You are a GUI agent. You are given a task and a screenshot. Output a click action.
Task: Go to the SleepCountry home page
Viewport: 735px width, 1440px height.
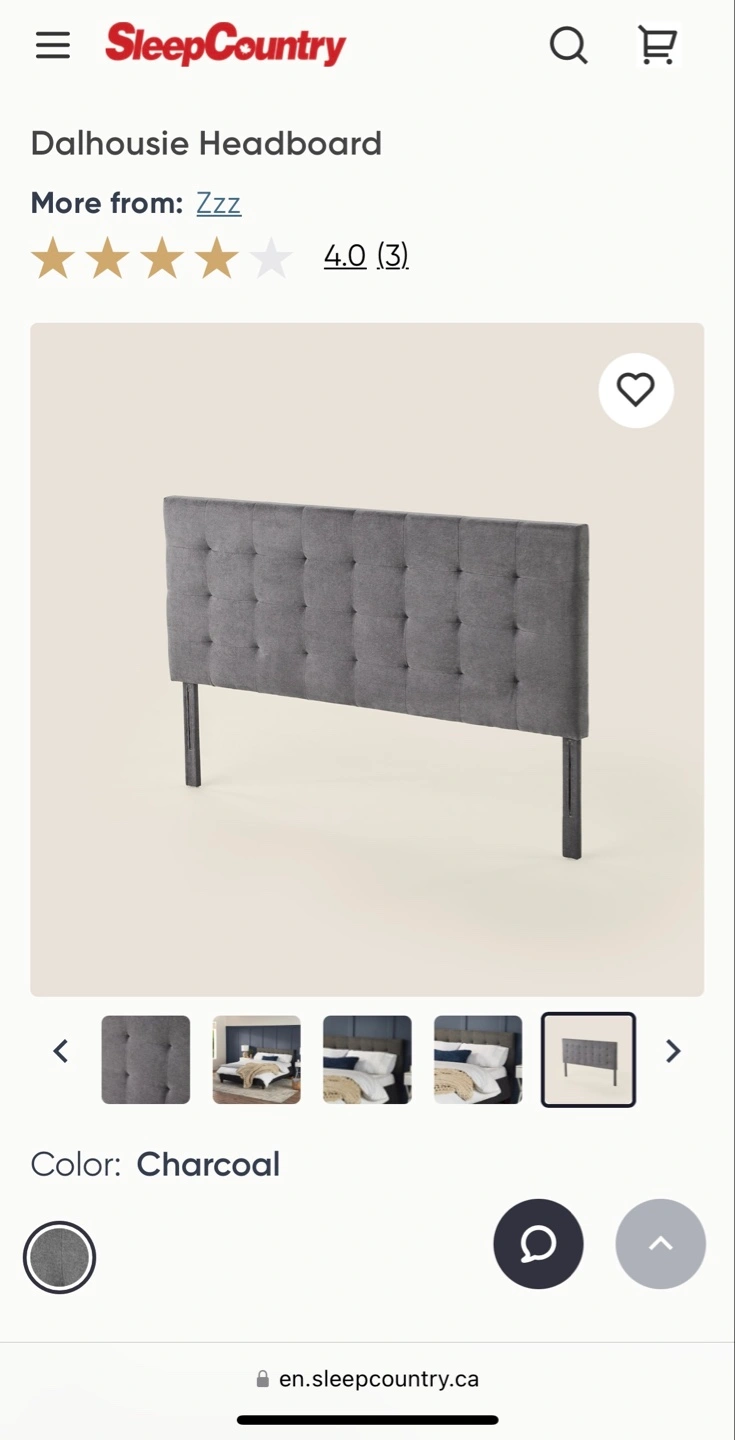(x=226, y=45)
